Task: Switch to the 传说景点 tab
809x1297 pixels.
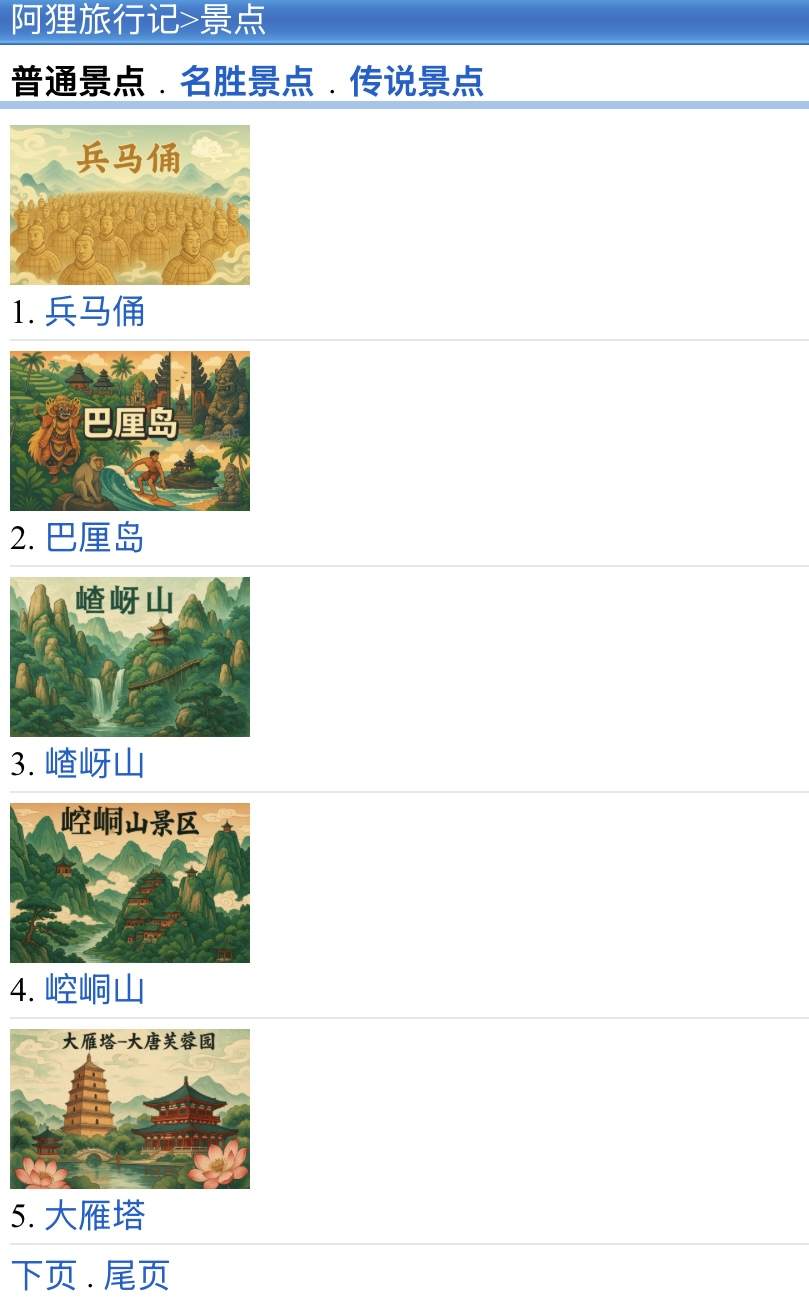Action: [x=416, y=81]
